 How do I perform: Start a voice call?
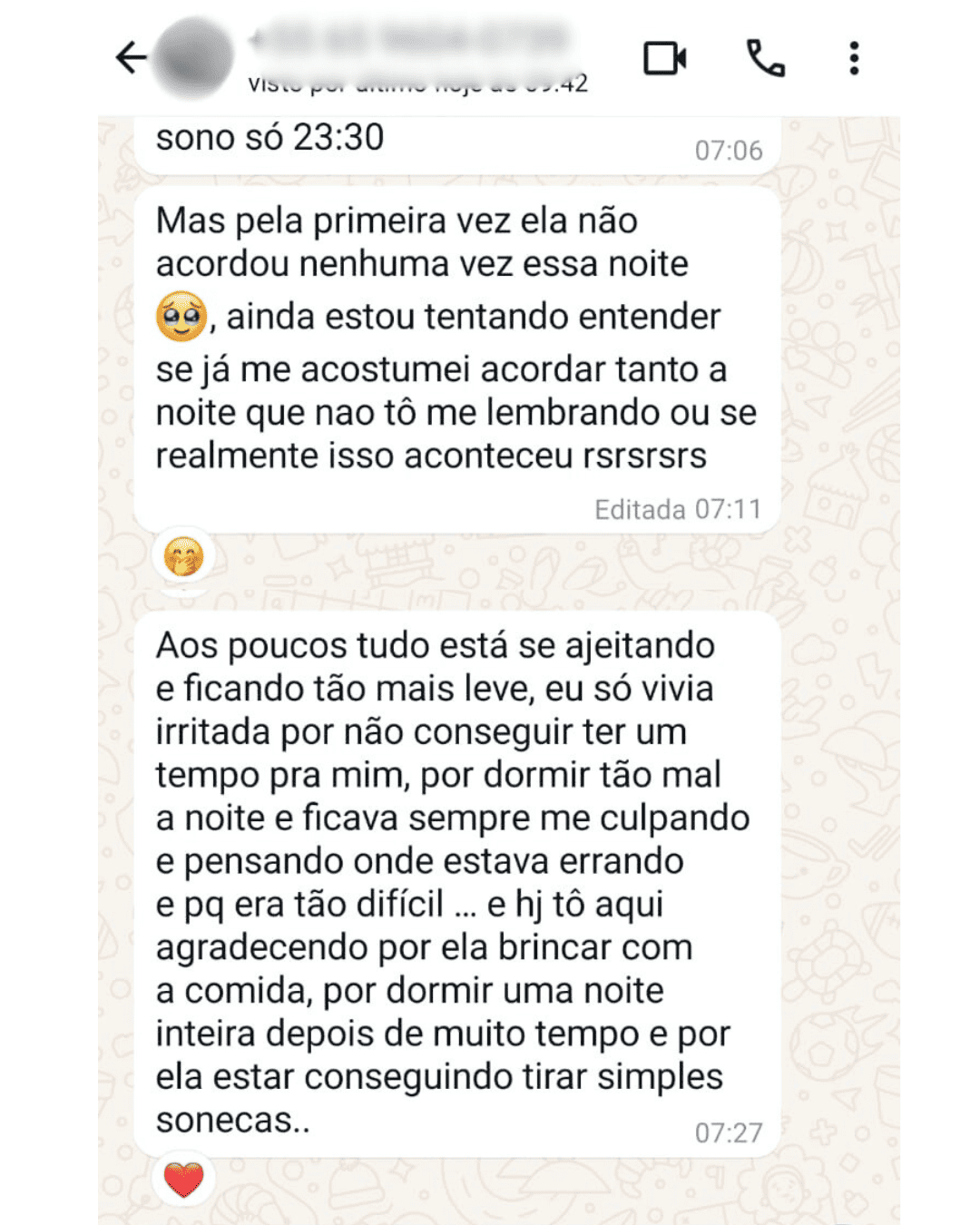point(765,58)
